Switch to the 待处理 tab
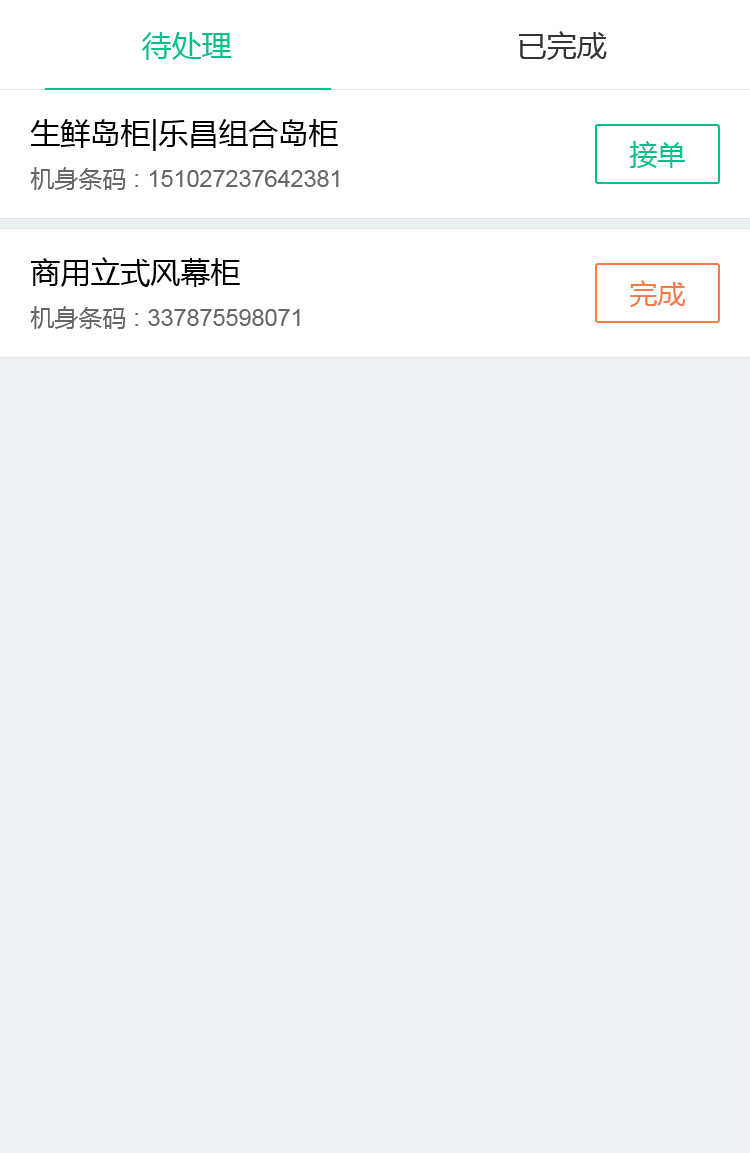 [x=187, y=46]
